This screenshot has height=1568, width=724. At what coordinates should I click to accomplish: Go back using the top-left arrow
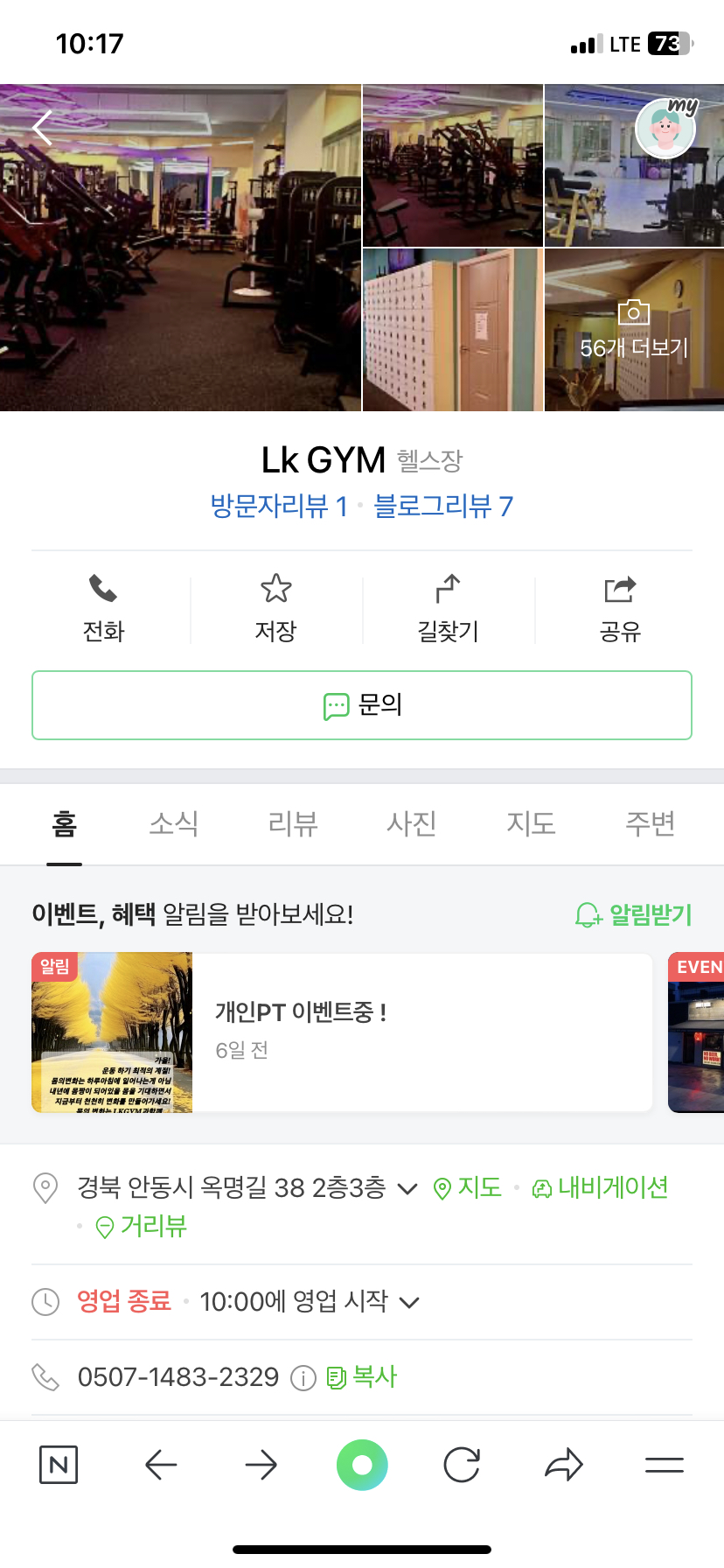(x=43, y=129)
